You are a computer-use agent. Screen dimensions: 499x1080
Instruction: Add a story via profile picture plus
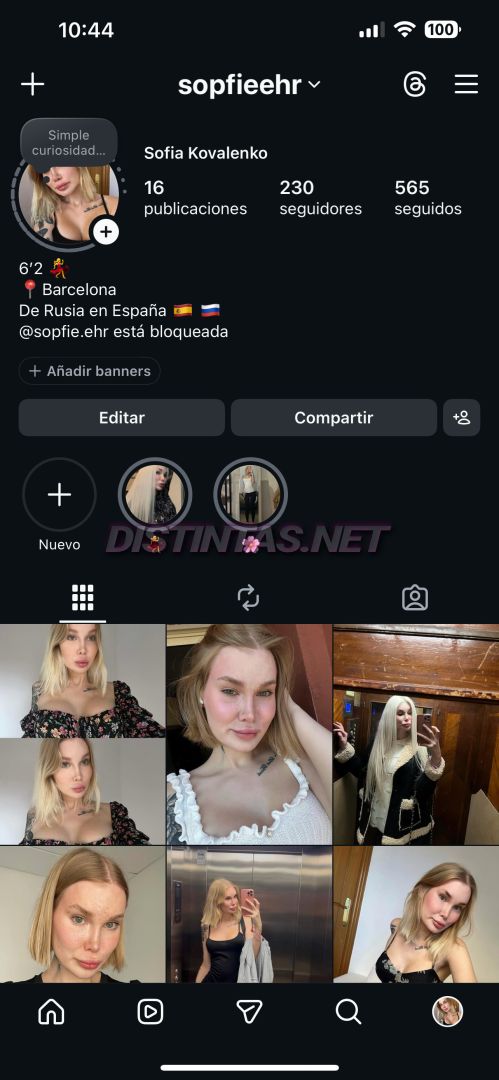pyautogui.click(x=105, y=232)
